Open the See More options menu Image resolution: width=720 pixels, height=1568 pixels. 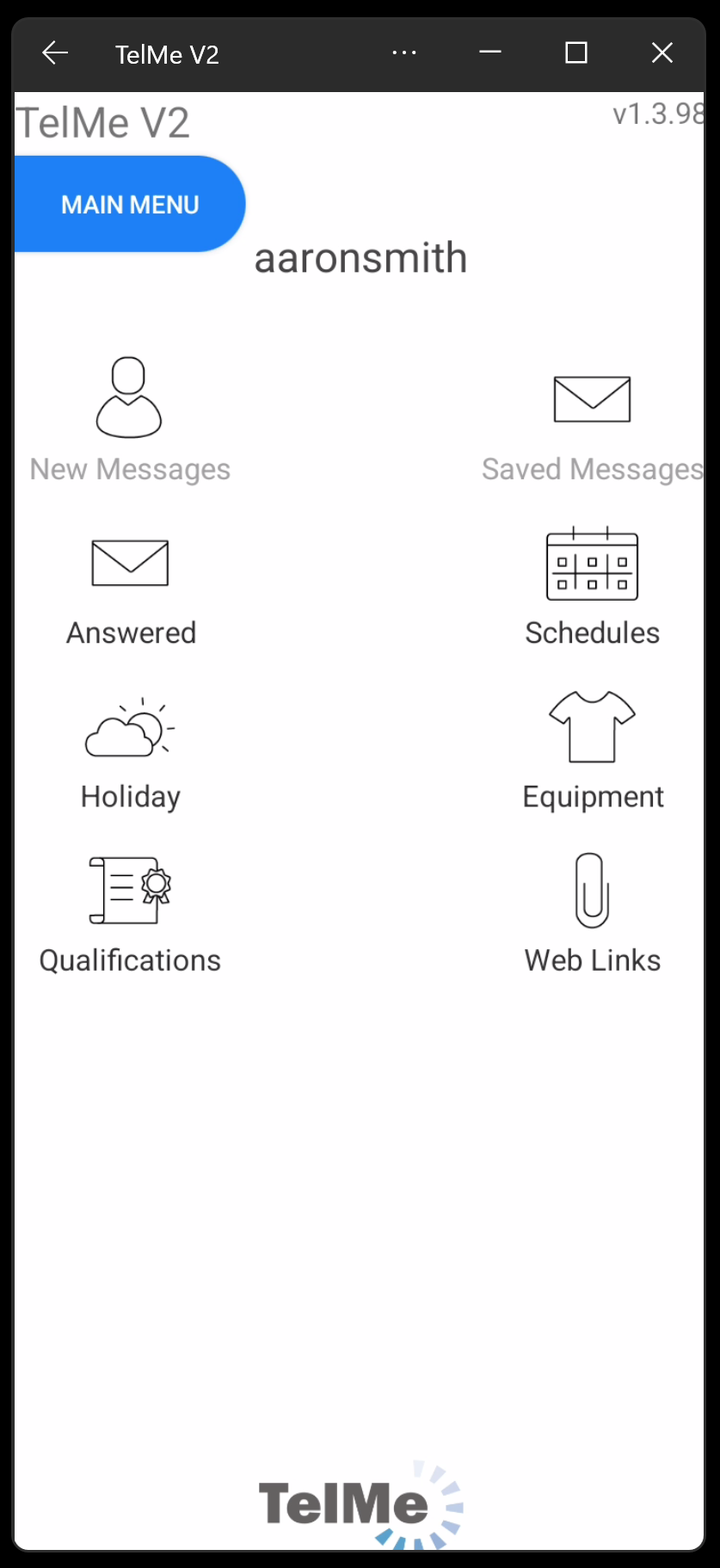[x=404, y=53]
